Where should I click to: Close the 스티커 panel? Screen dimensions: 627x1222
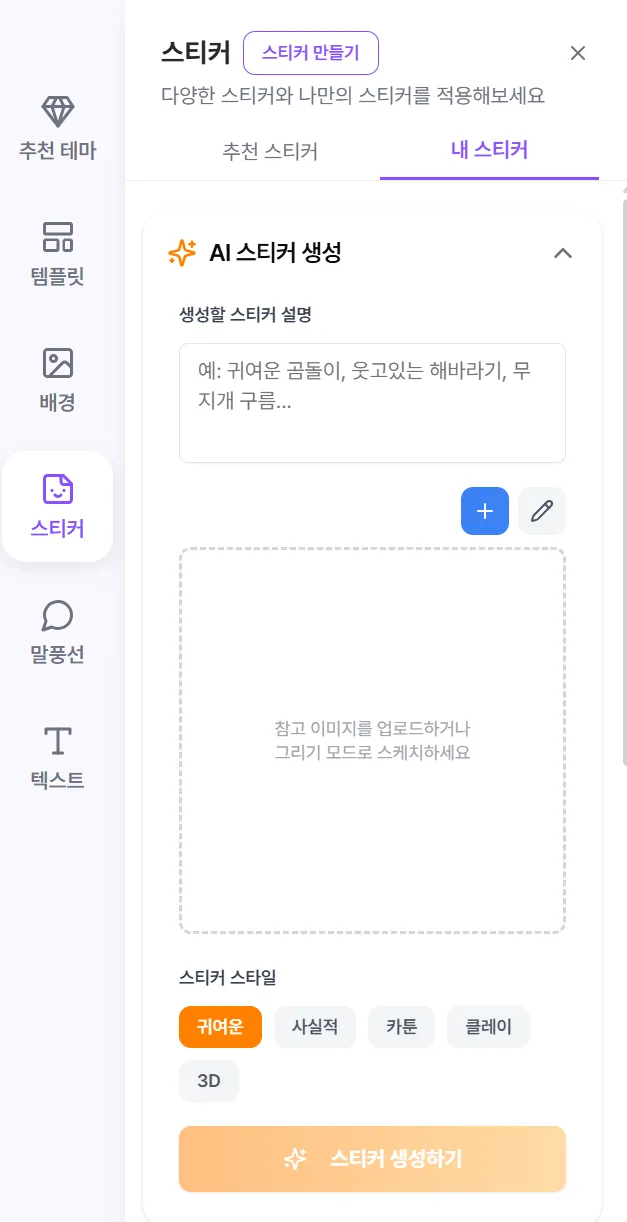(577, 53)
